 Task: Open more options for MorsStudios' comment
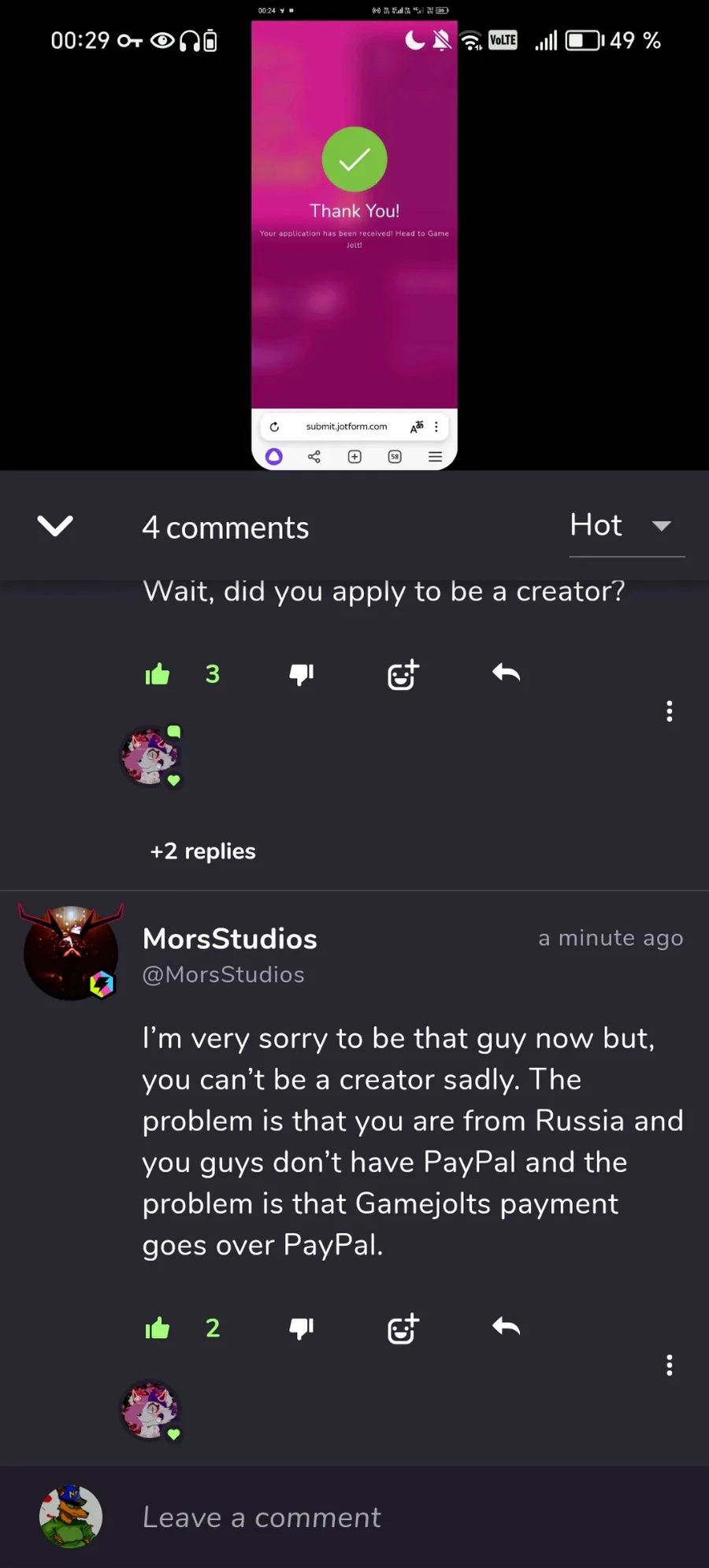669,1365
